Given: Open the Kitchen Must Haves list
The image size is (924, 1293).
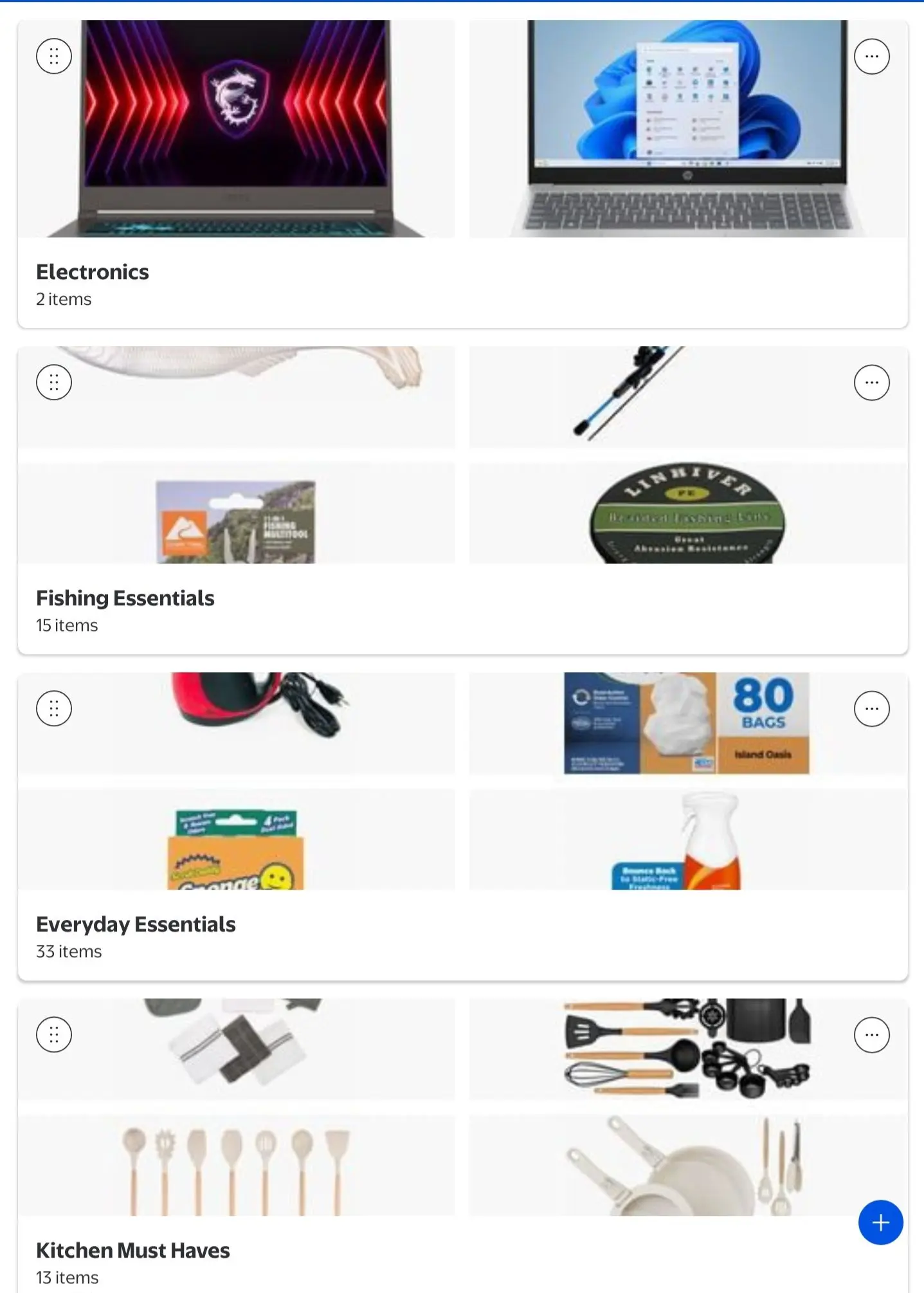Looking at the screenshot, I should click(x=133, y=1251).
